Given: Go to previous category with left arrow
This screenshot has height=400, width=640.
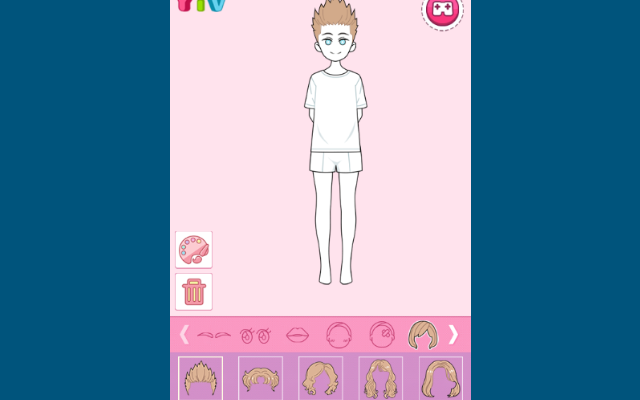Looking at the screenshot, I should pyautogui.click(x=184, y=334).
